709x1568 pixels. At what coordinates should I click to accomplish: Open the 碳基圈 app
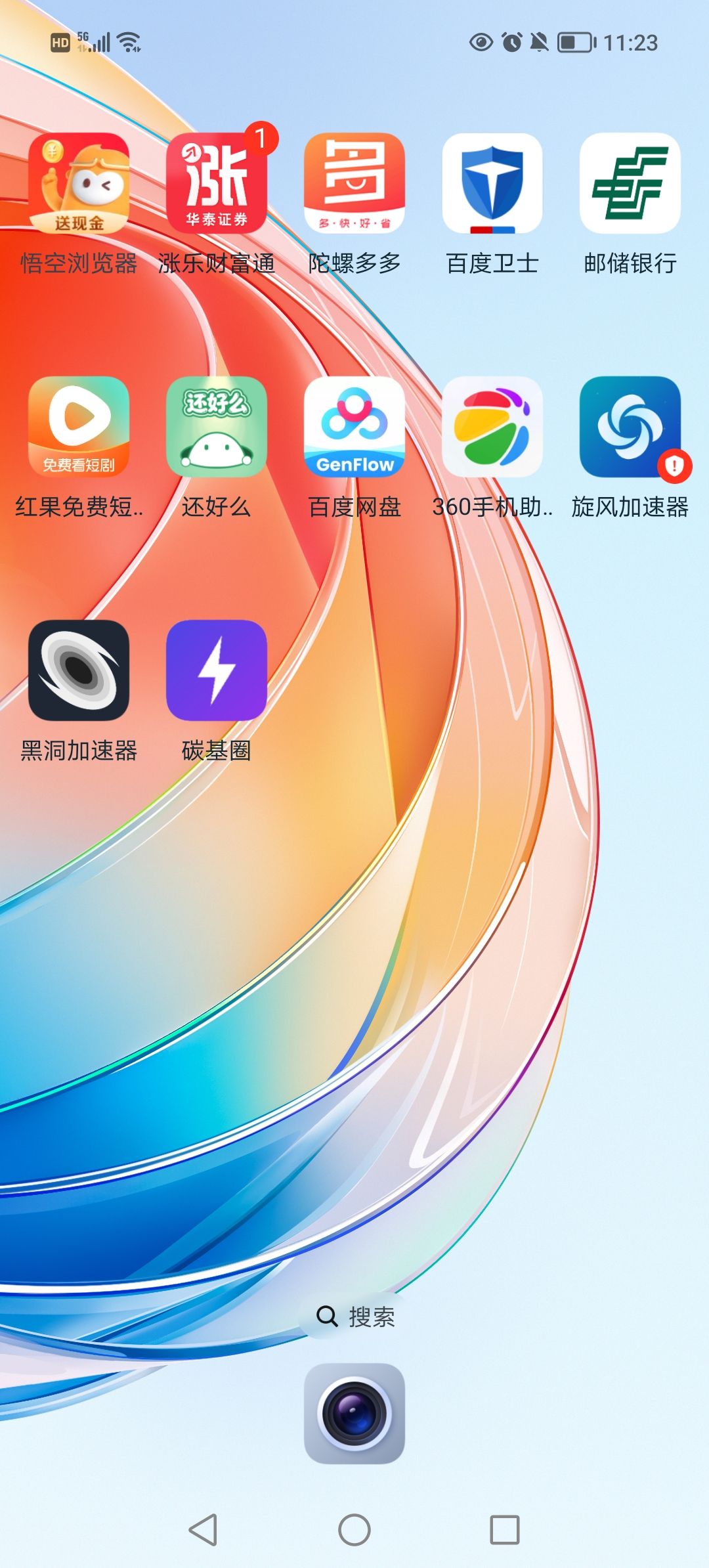[217, 670]
